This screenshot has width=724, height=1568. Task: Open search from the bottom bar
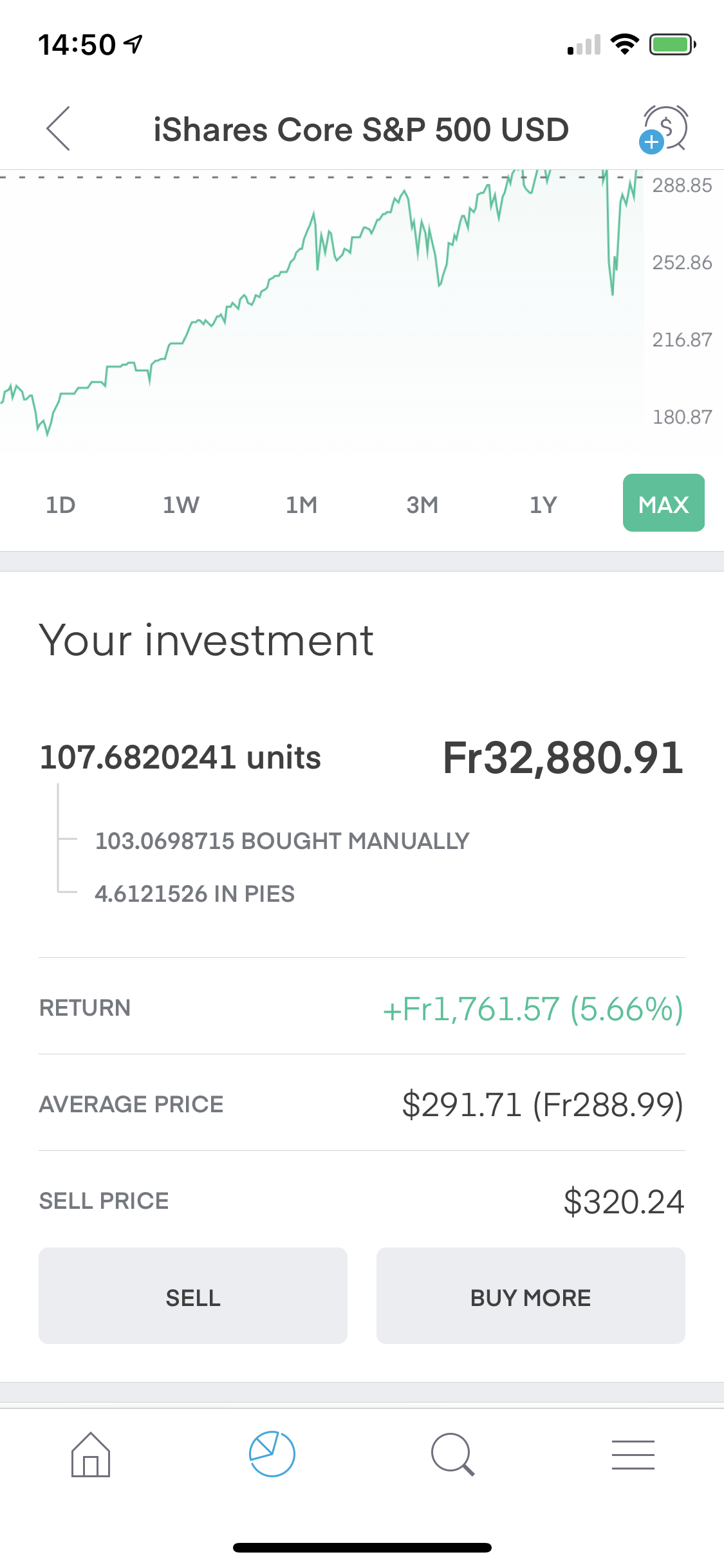452,1455
